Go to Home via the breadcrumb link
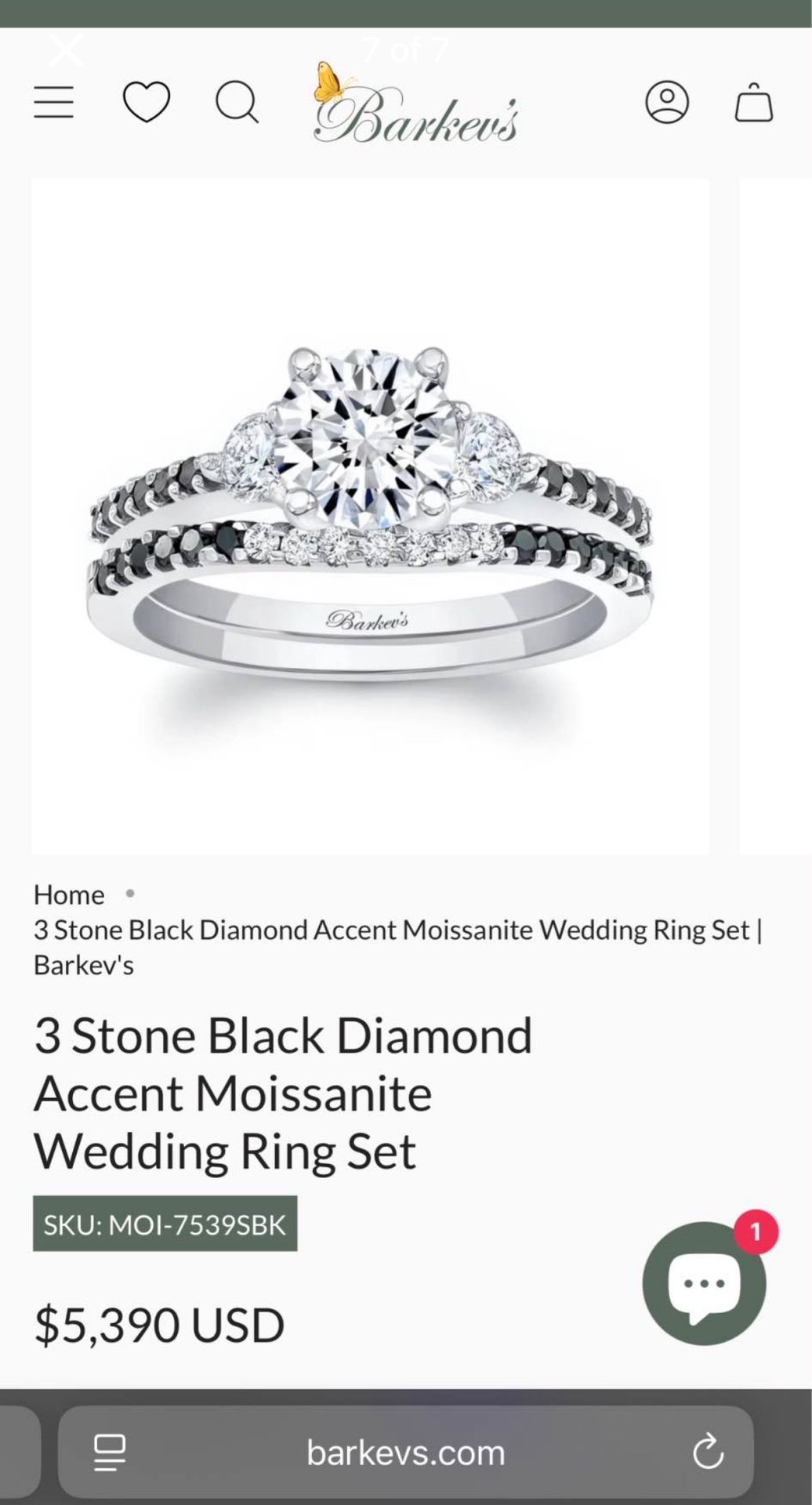The image size is (812, 1505). (68, 894)
